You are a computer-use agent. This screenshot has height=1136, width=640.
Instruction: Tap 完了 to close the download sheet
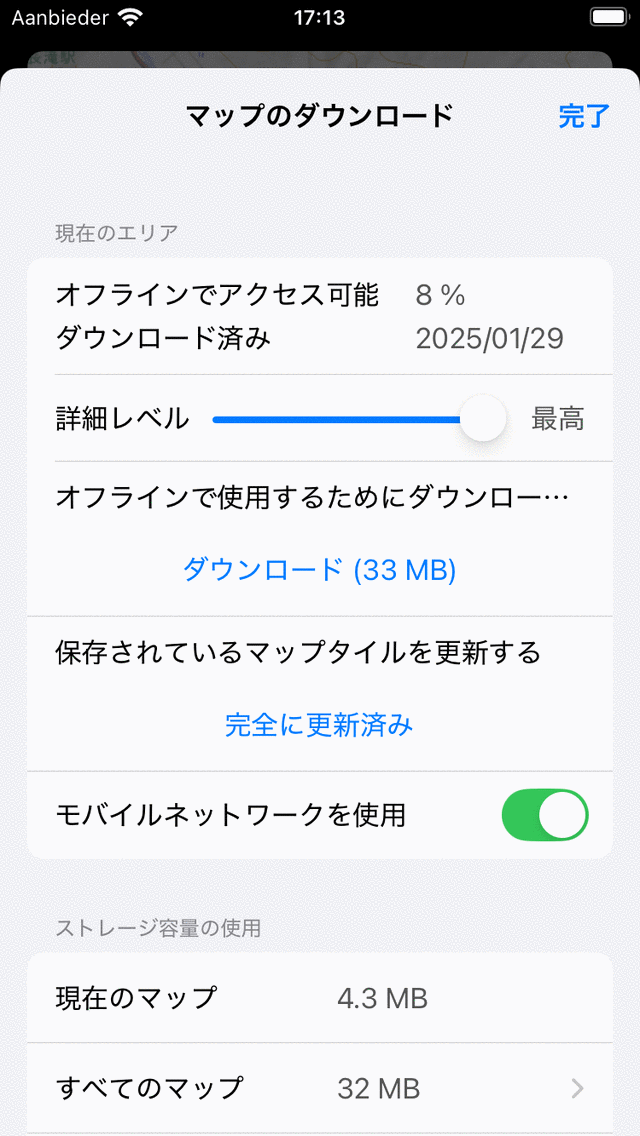coord(583,116)
